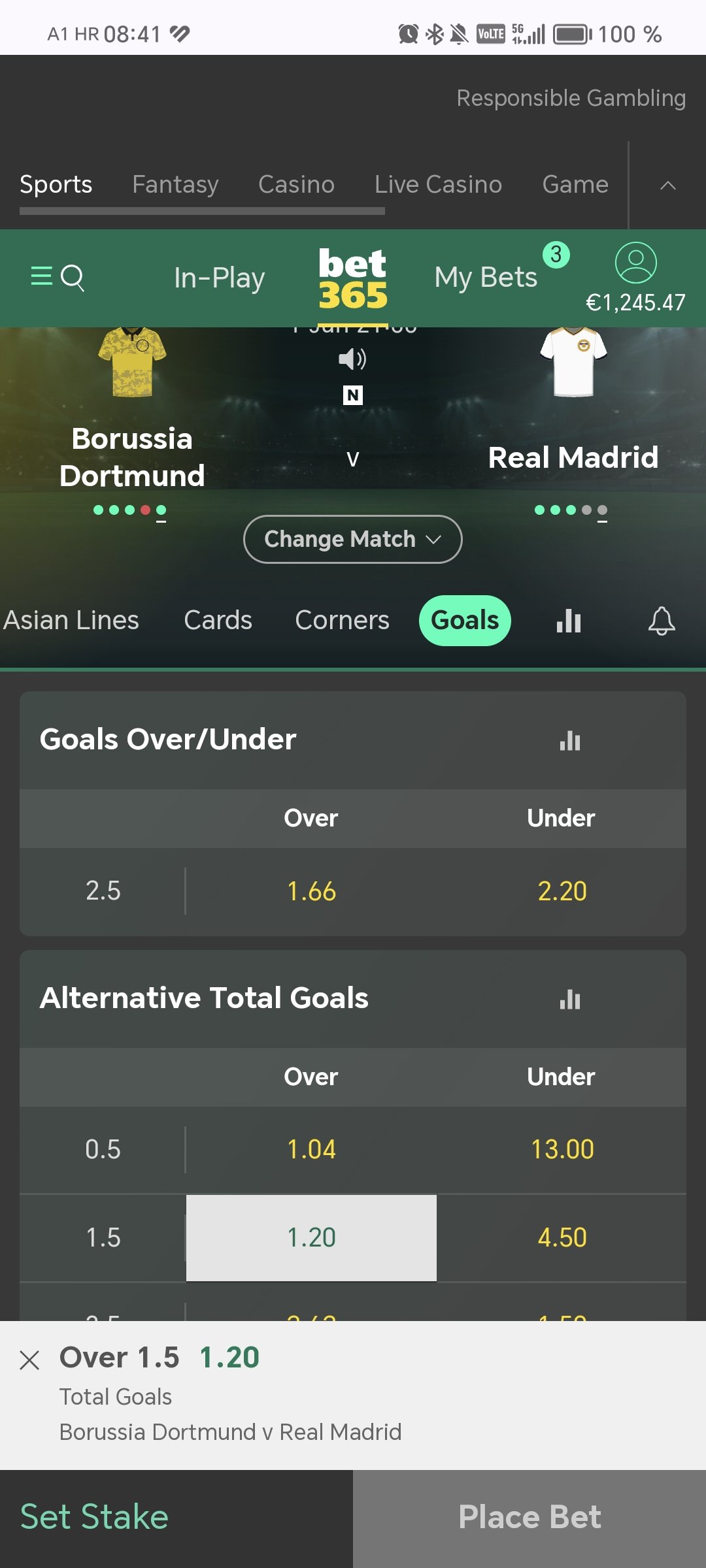Tap Set Stake

click(x=94, y=1516)
